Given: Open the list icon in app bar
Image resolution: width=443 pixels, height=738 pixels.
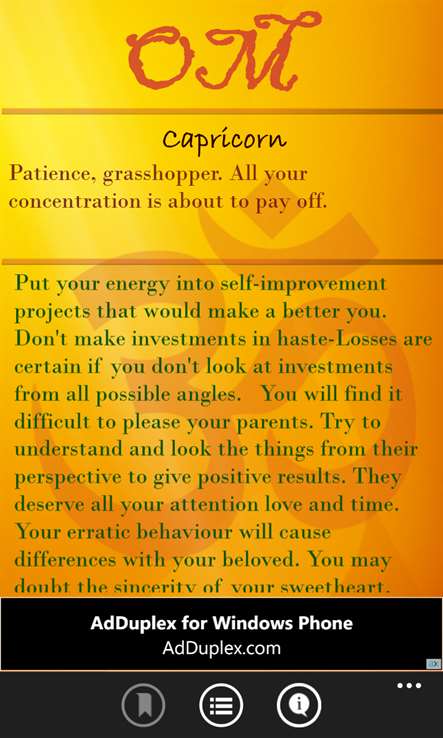Looking at the screenshot, I should 221,705.
